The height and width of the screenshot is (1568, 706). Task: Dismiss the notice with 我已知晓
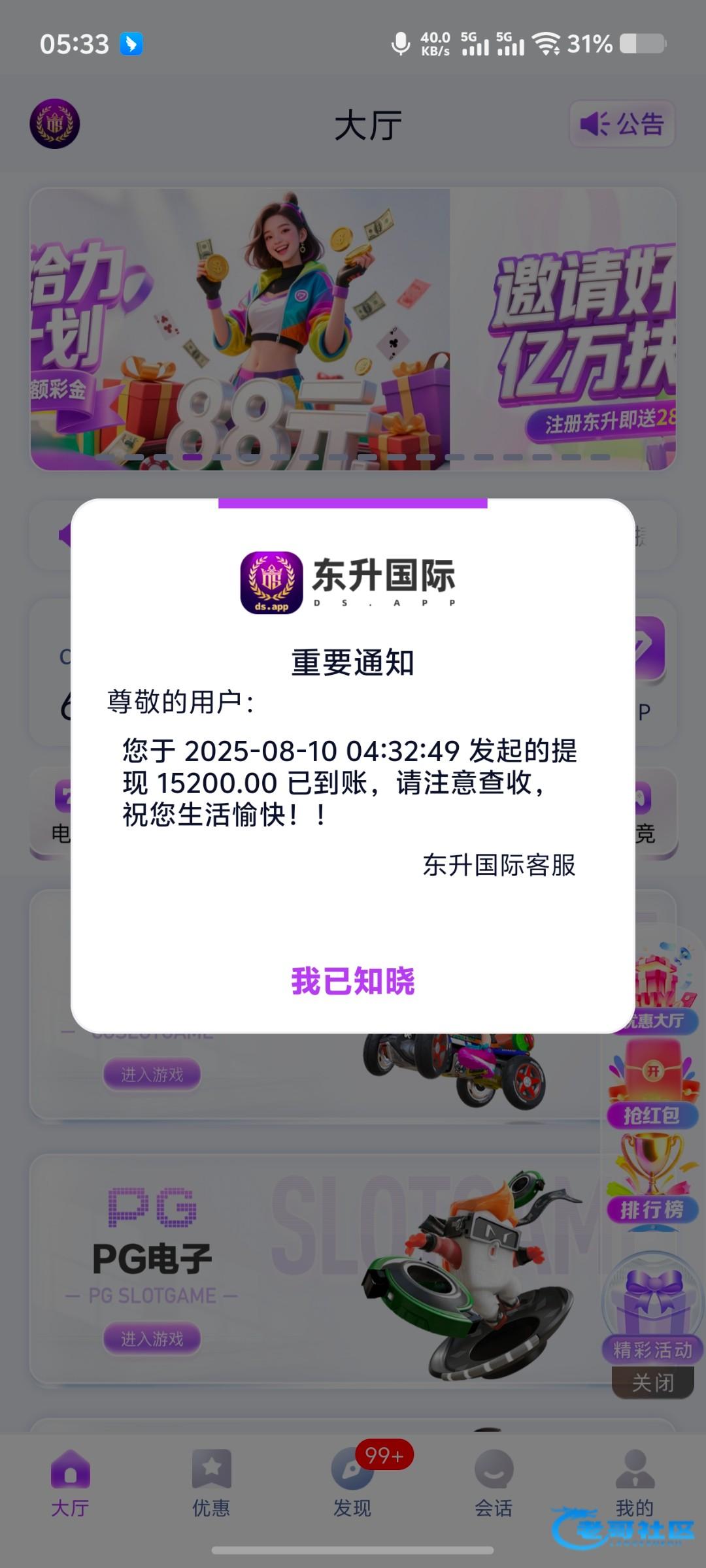pyautogui.click(x=352, y=981)
